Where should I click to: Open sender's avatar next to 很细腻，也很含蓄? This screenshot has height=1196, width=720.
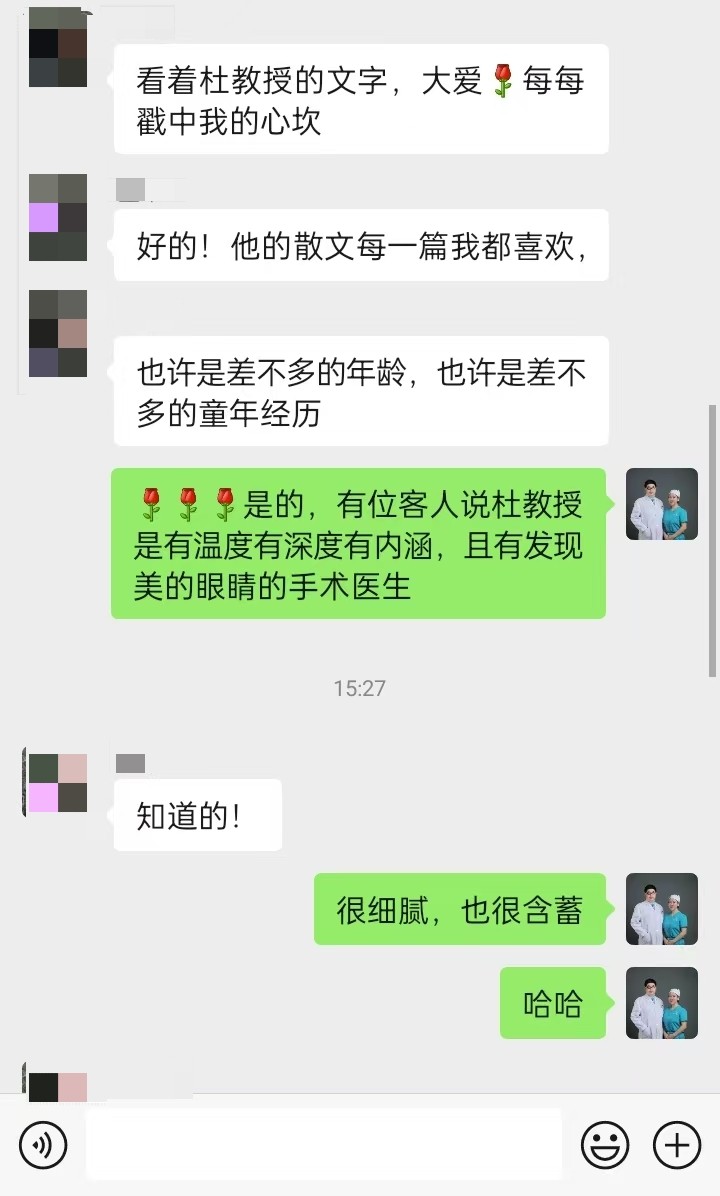(661, 909)
